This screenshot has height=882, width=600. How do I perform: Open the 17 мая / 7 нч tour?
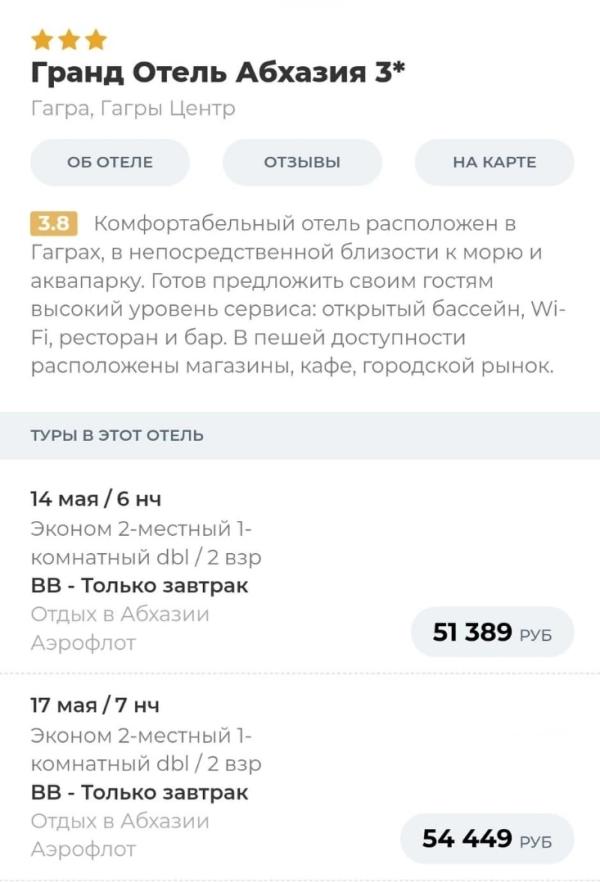[x=96, y=706]
